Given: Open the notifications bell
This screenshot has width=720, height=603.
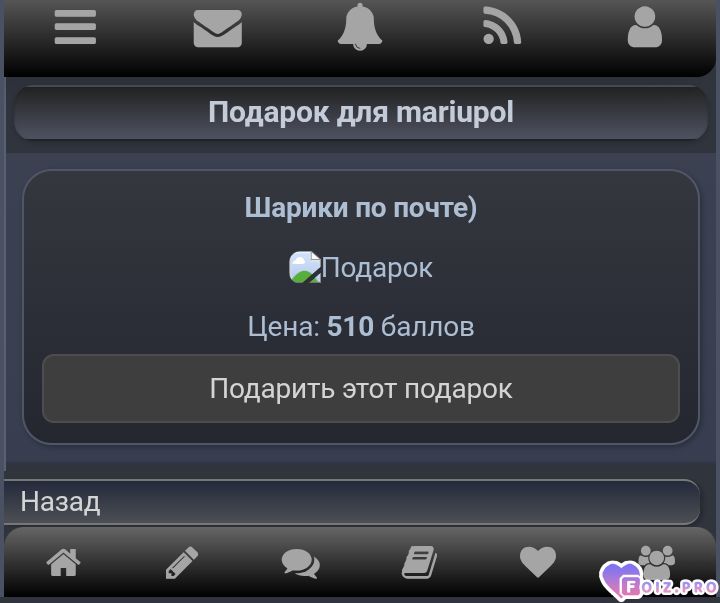Looking at the screenshot, I should coord(360,27).
